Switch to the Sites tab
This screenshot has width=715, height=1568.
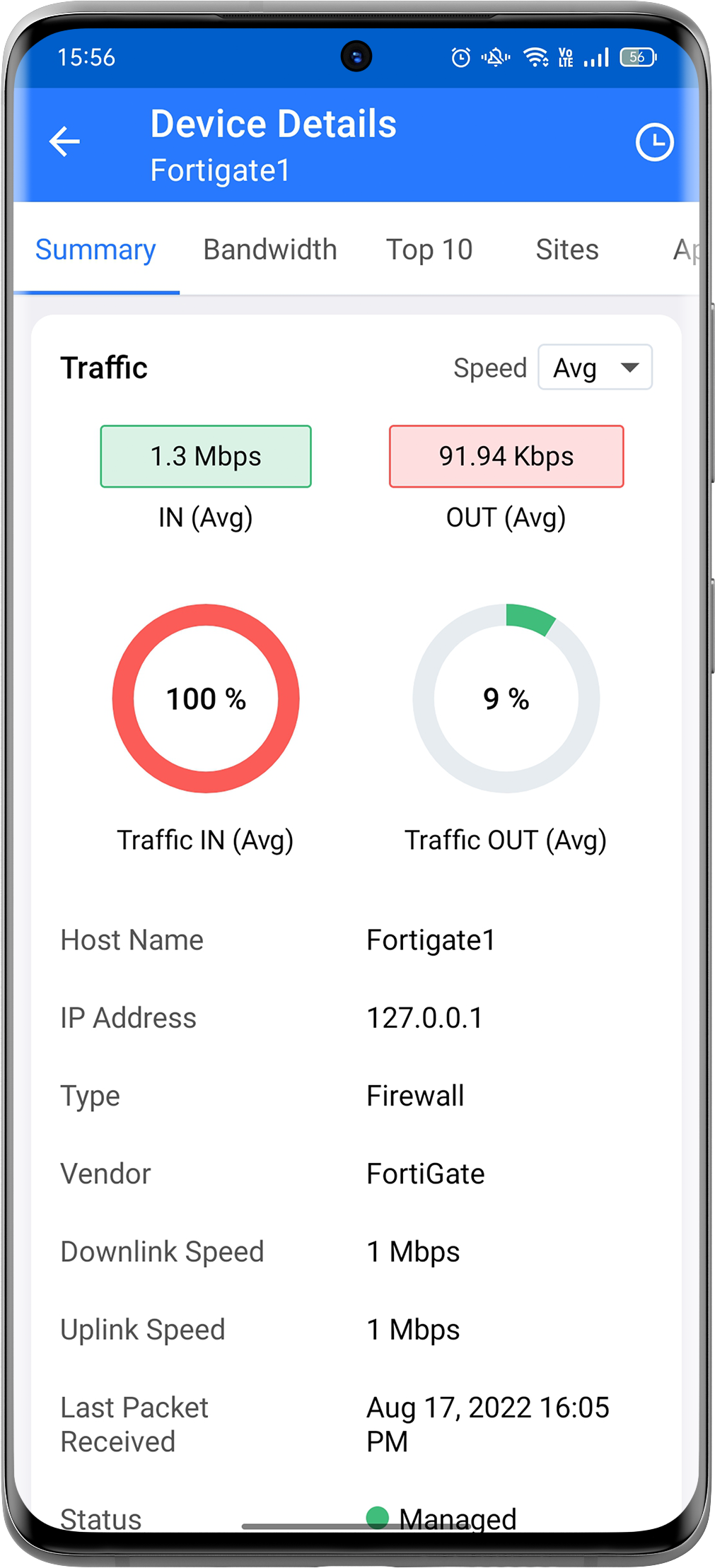(566, 250)
